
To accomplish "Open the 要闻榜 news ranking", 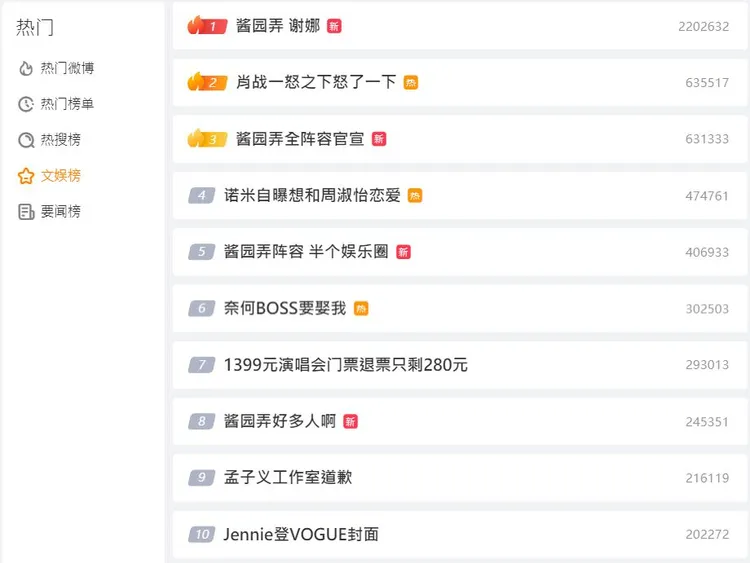I will pyautogui.click(x=60, y=212).
